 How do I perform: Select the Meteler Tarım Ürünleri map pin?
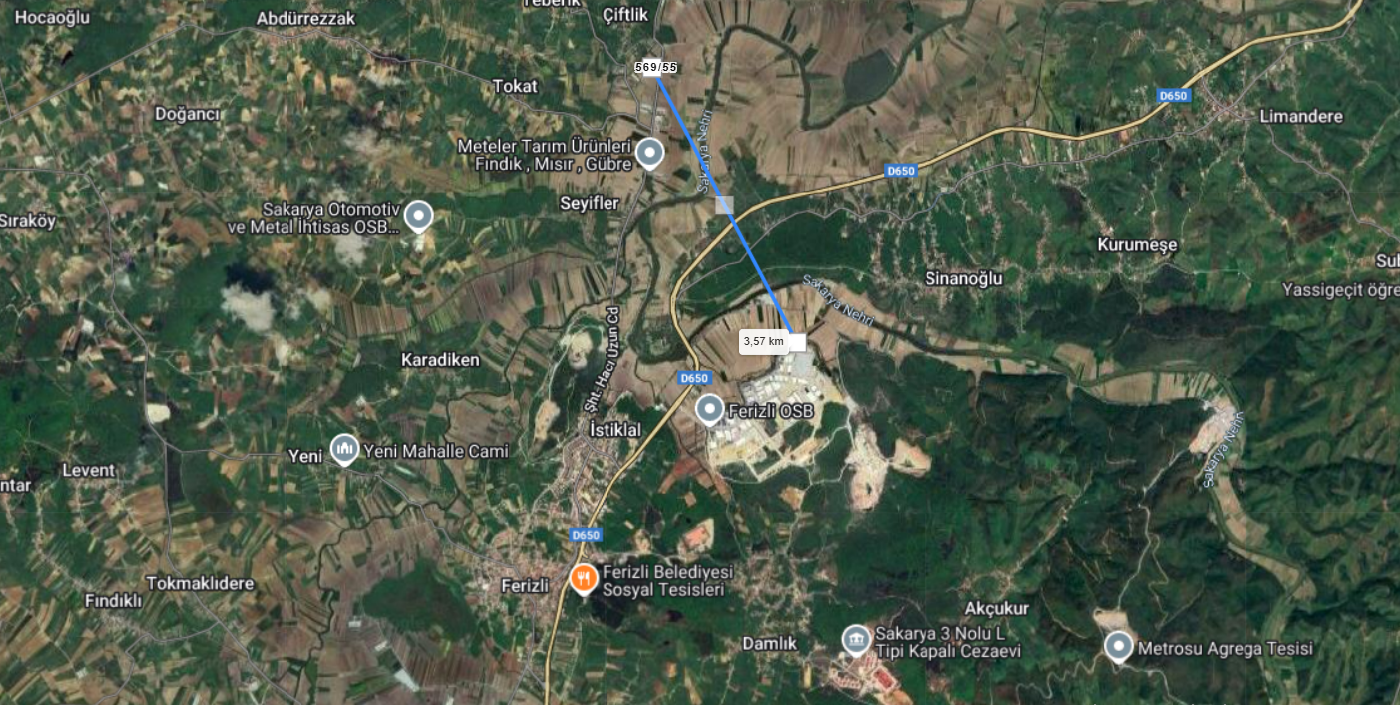point(650,153)
